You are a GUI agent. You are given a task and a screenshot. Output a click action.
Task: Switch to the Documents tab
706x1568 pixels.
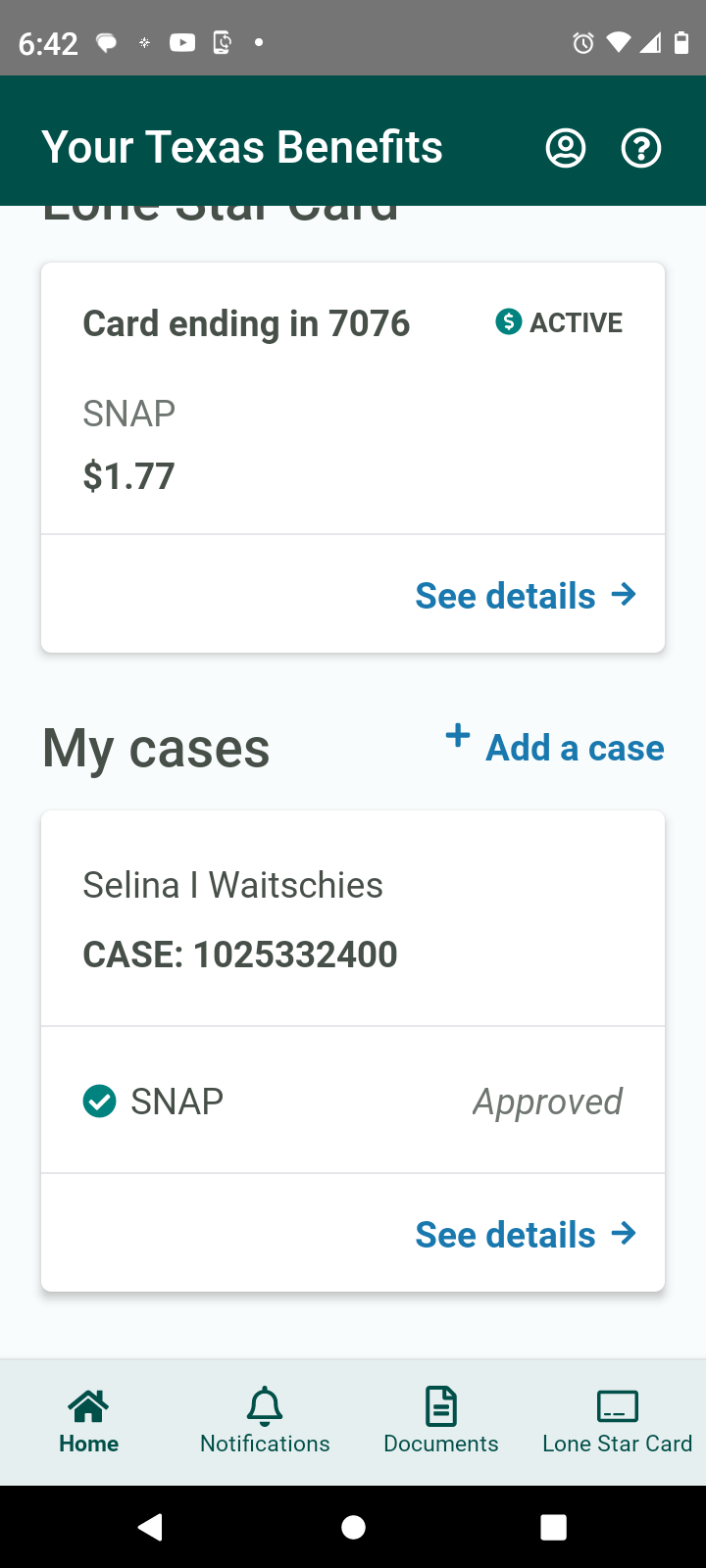(x=441, y=1421)
